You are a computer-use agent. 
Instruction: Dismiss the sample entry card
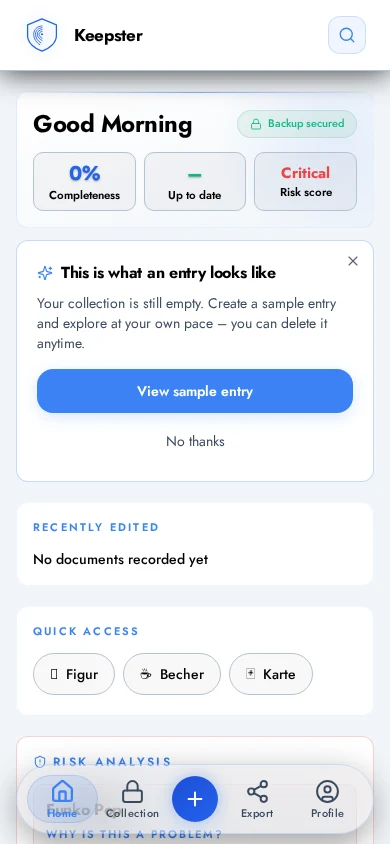(x=353, y=261)
